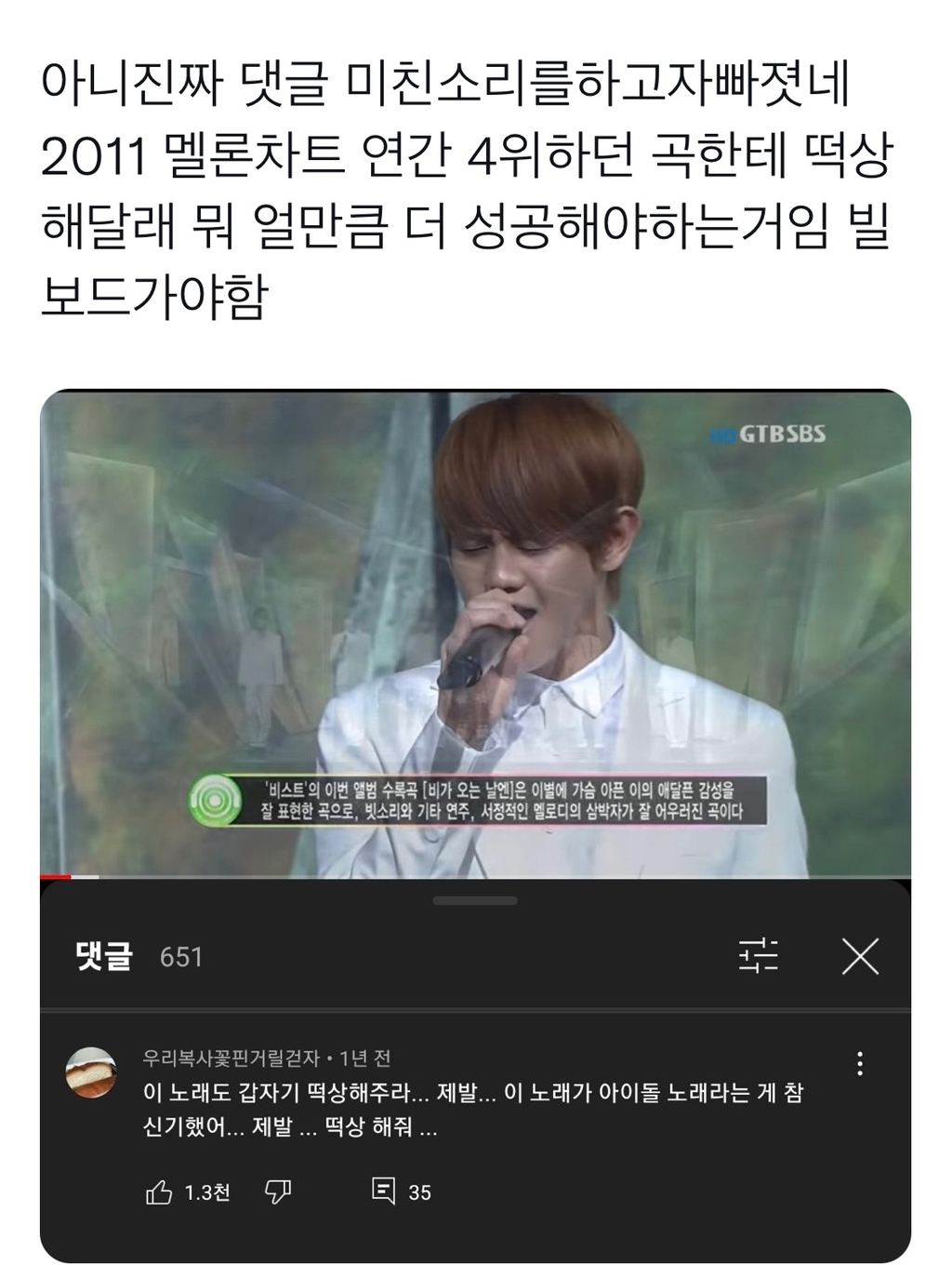Expand the comments sheet using the grey handle

(475, 900)
